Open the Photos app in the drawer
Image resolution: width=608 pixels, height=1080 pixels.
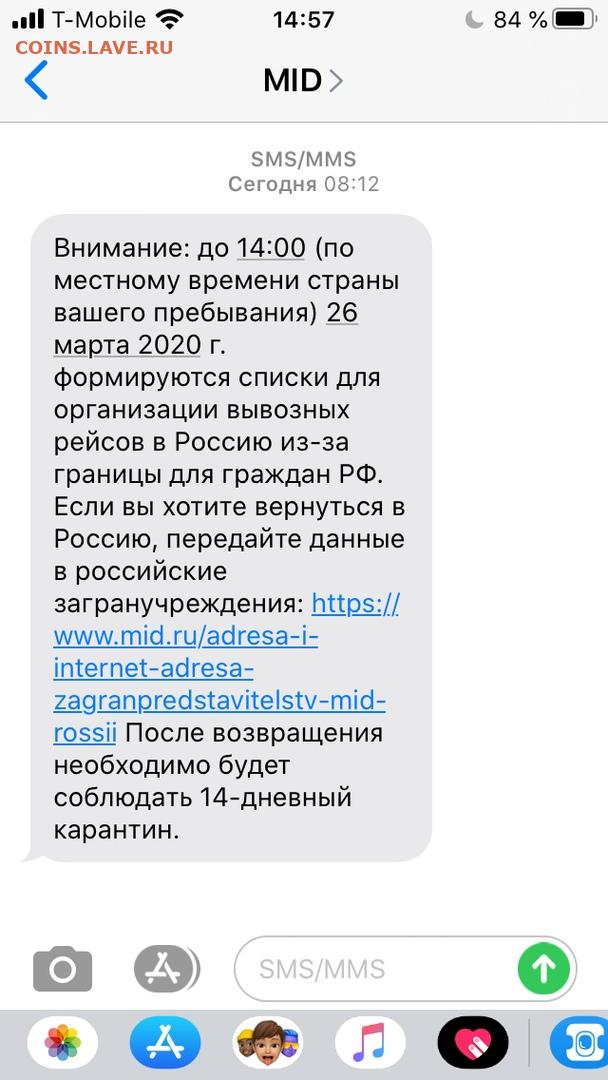(x=63, y=1043)
